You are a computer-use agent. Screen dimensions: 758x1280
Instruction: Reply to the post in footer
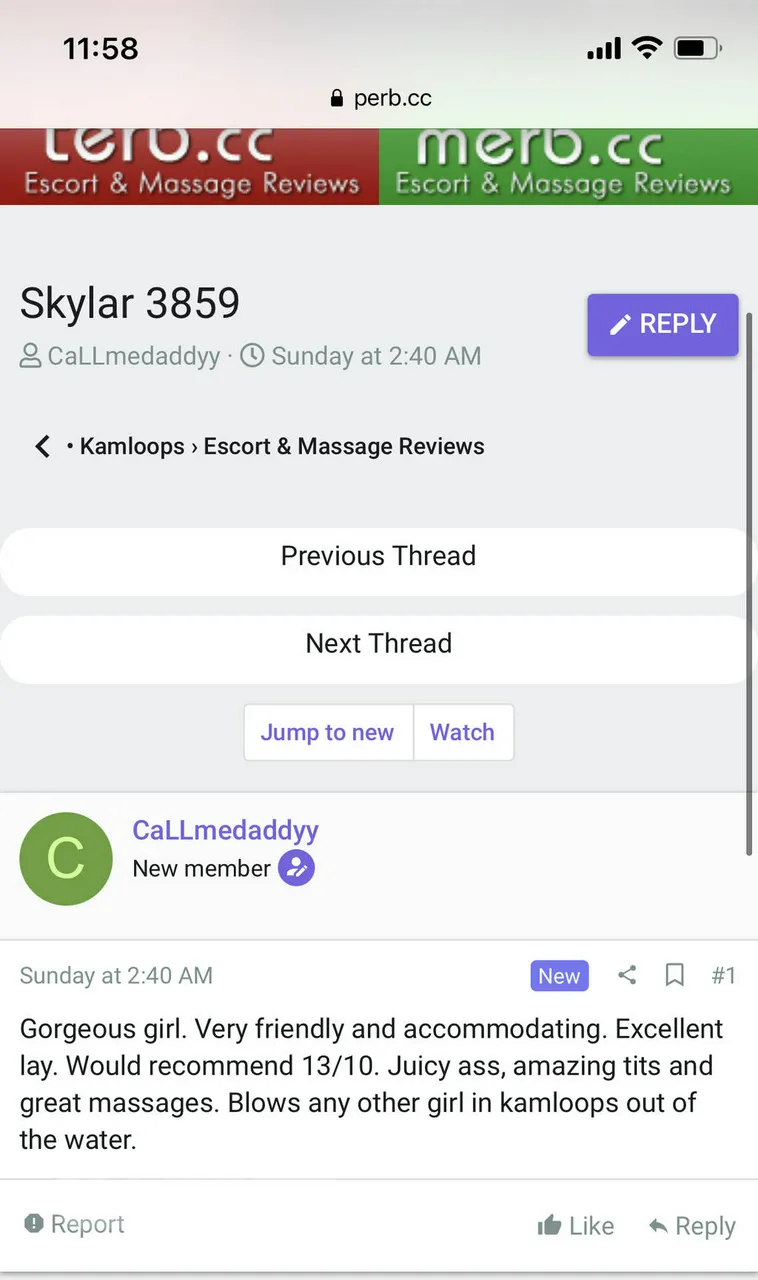692,1226
